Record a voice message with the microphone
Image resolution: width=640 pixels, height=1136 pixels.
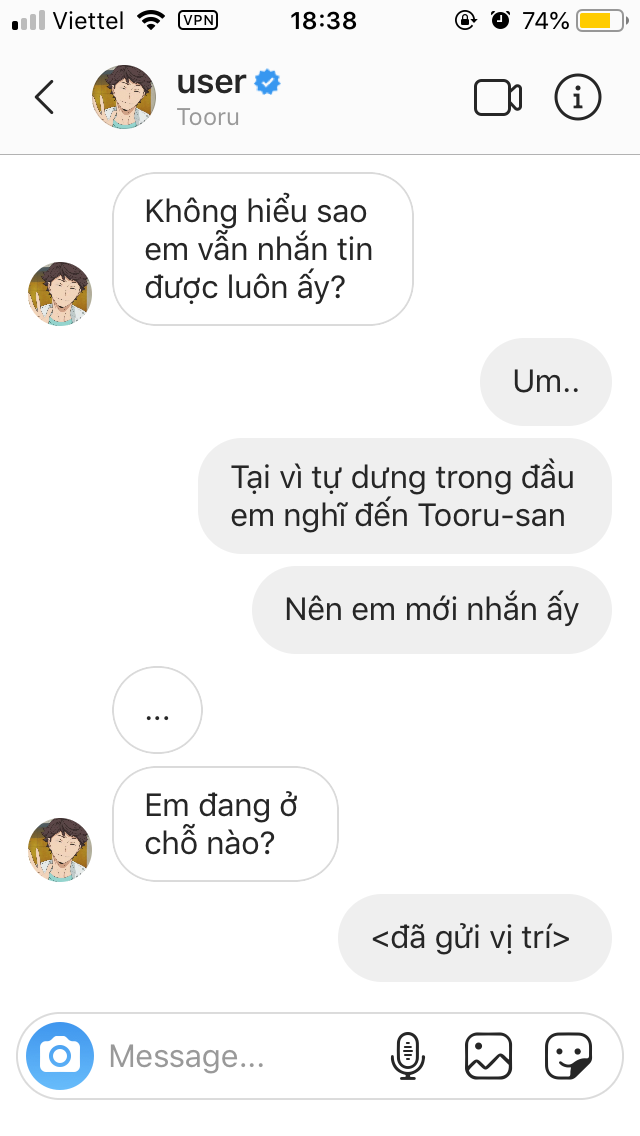[407, 1056]
